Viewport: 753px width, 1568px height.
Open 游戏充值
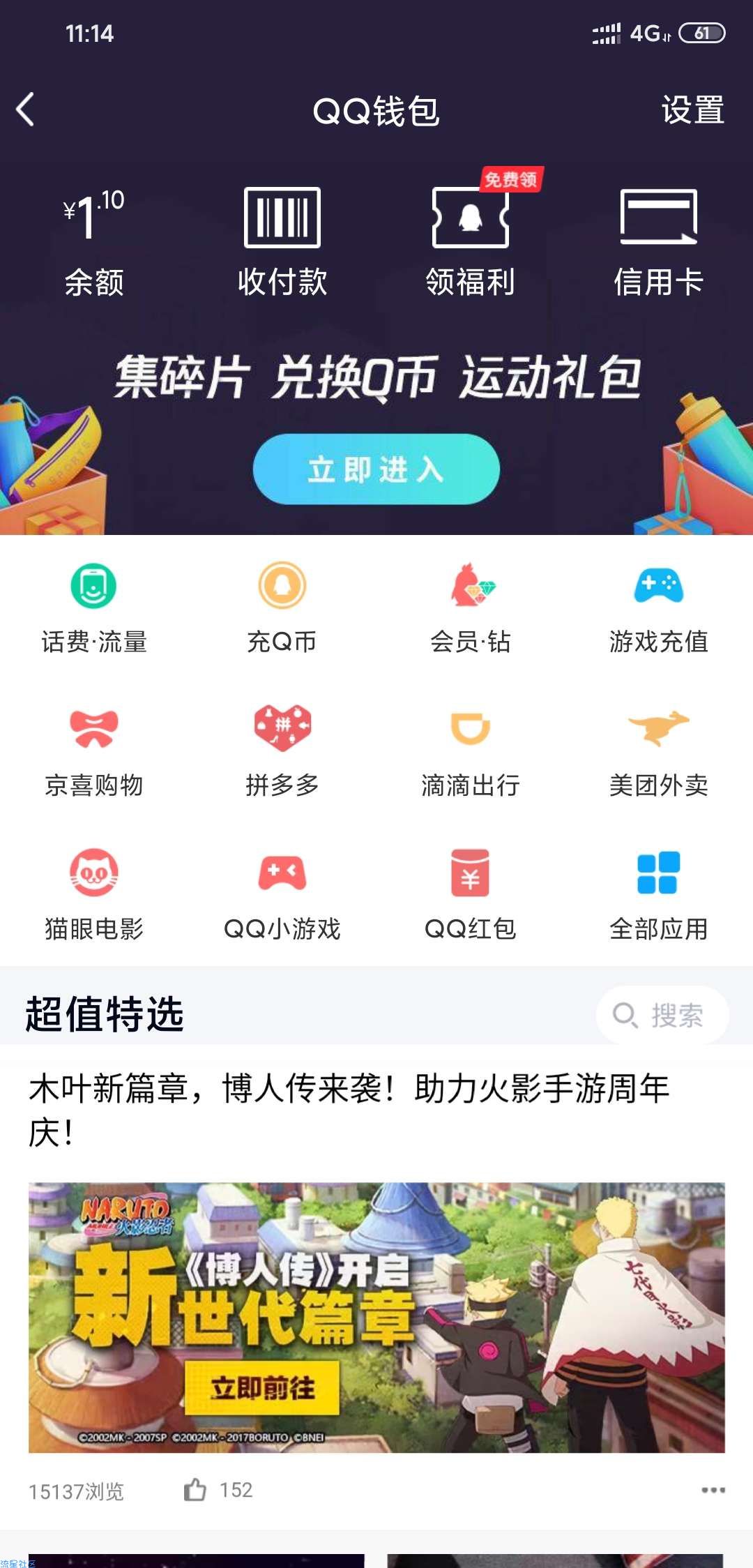point(658,608)
